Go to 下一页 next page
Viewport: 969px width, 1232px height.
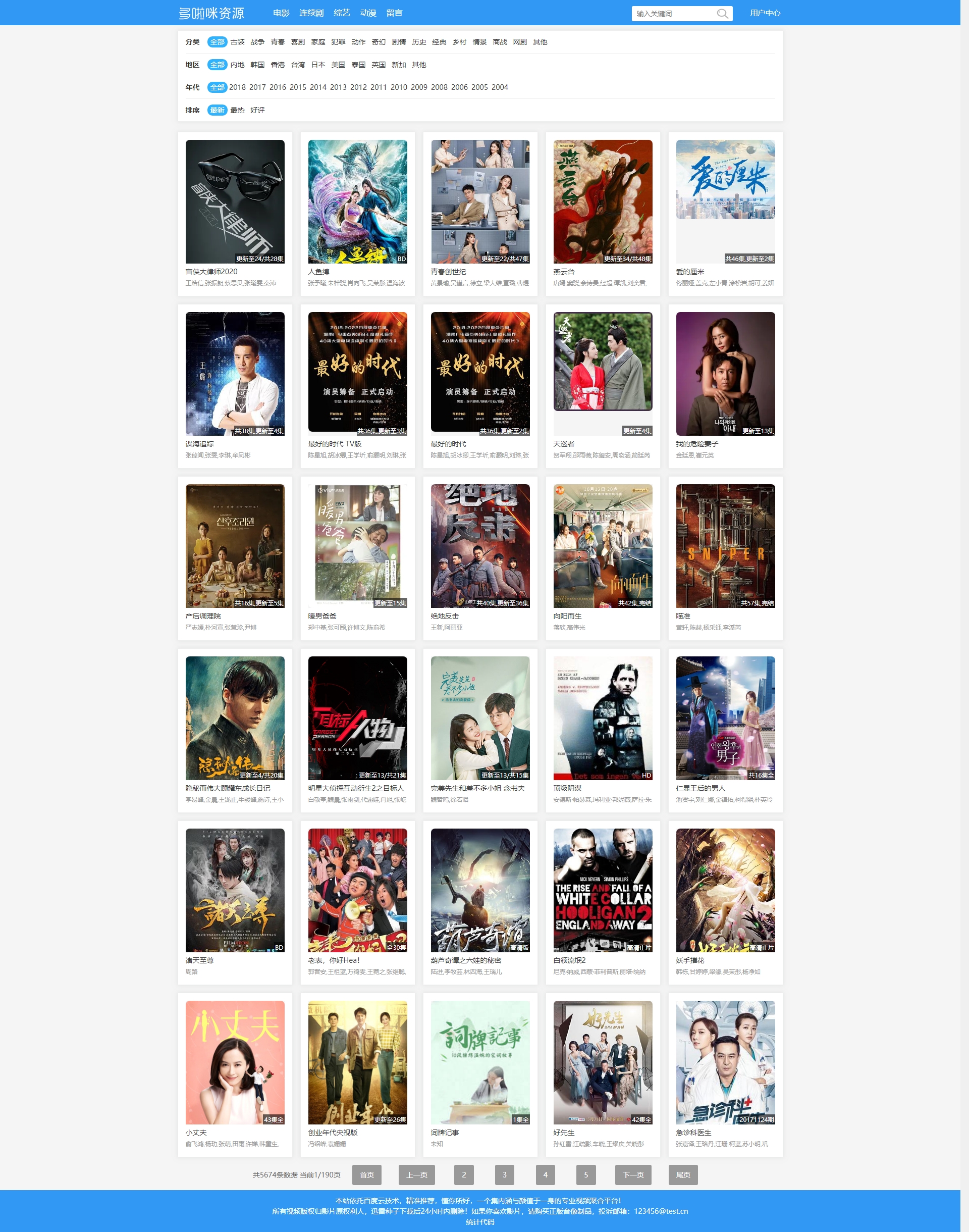click(x=633, y=1174)
